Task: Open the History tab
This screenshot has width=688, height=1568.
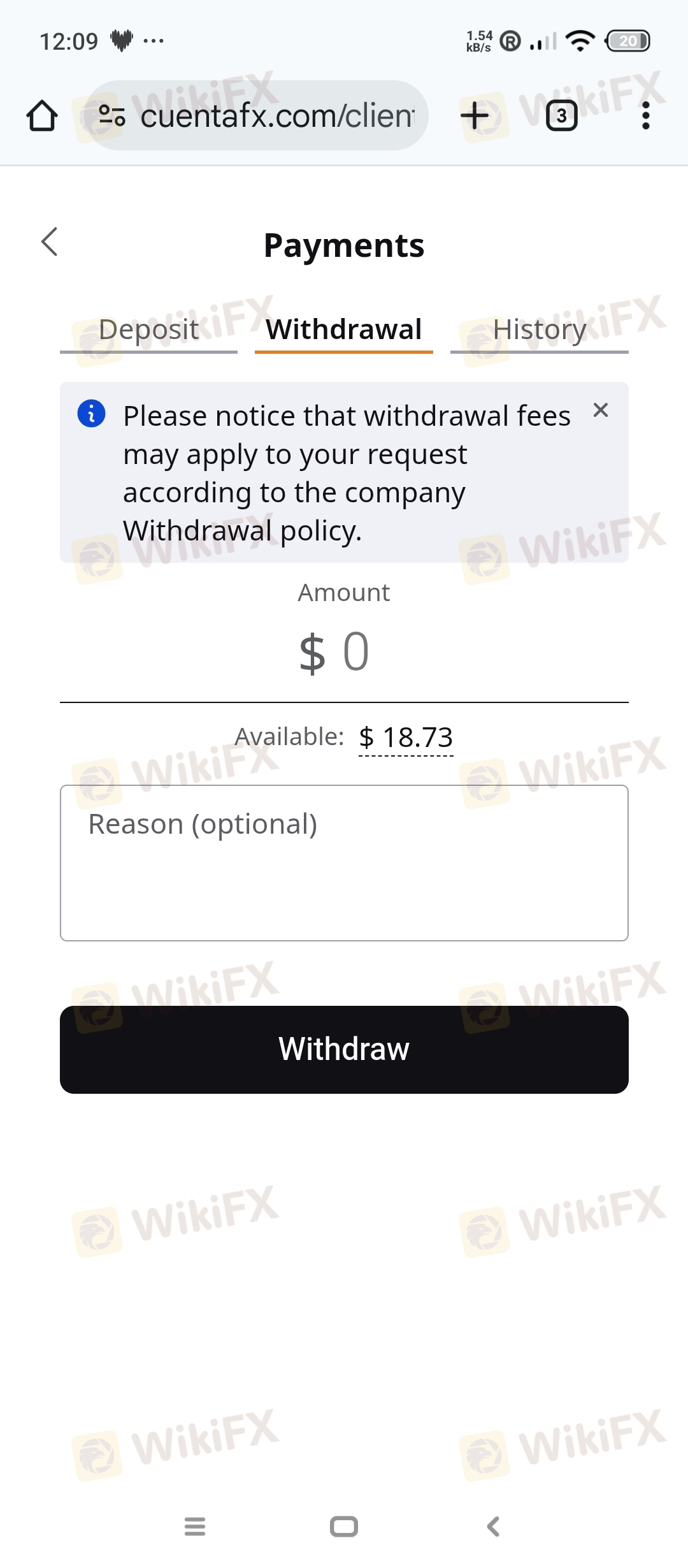Action: pyautogui.click(x=540, y=330)
